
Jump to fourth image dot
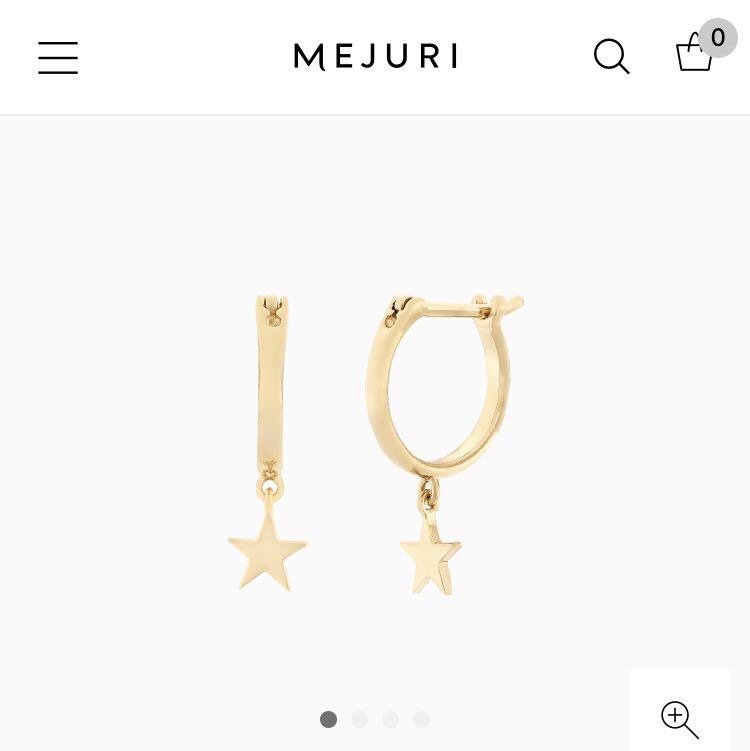click(421, 719)
